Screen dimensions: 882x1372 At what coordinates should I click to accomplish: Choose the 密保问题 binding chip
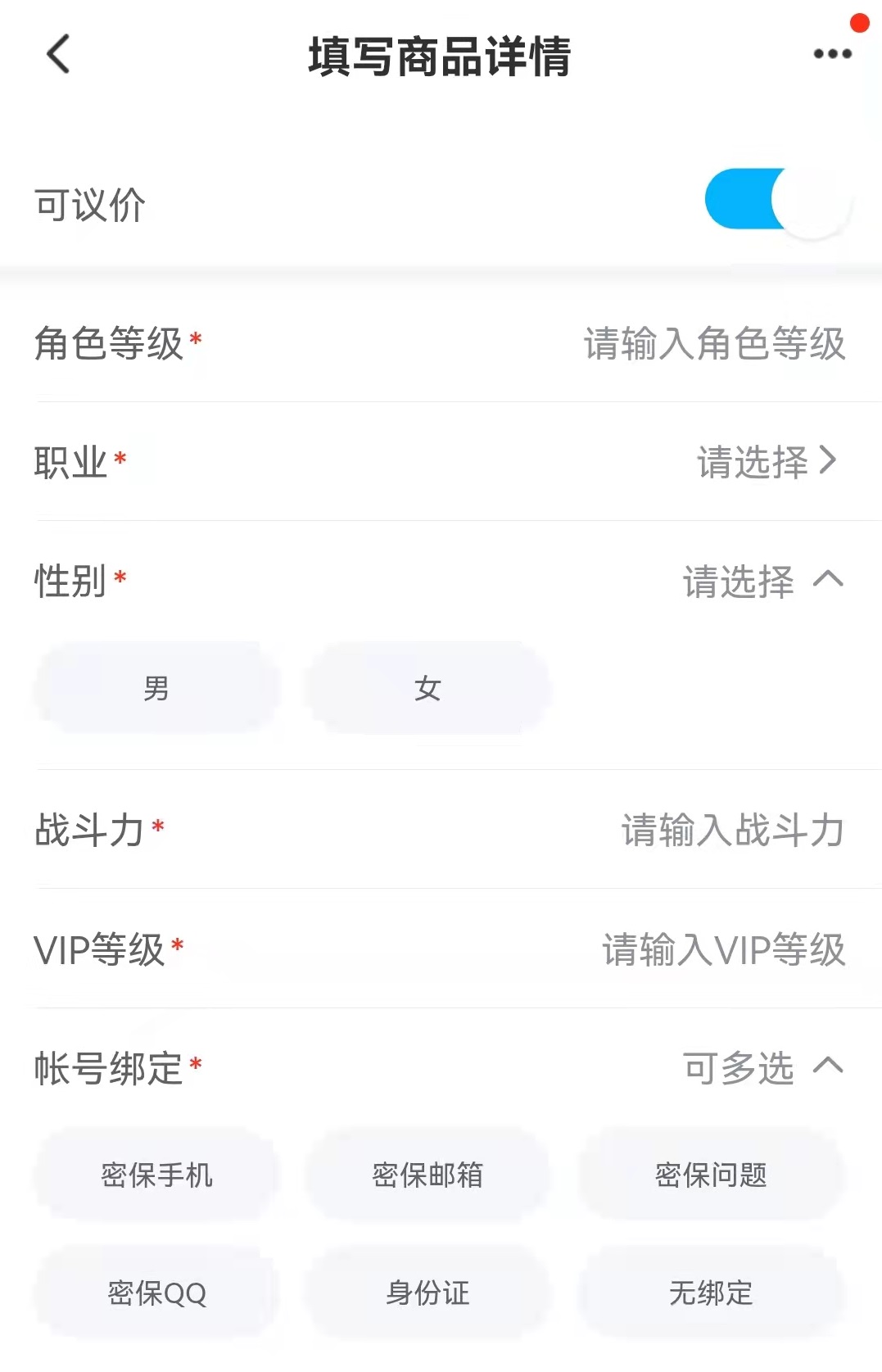coord(710,1175)
